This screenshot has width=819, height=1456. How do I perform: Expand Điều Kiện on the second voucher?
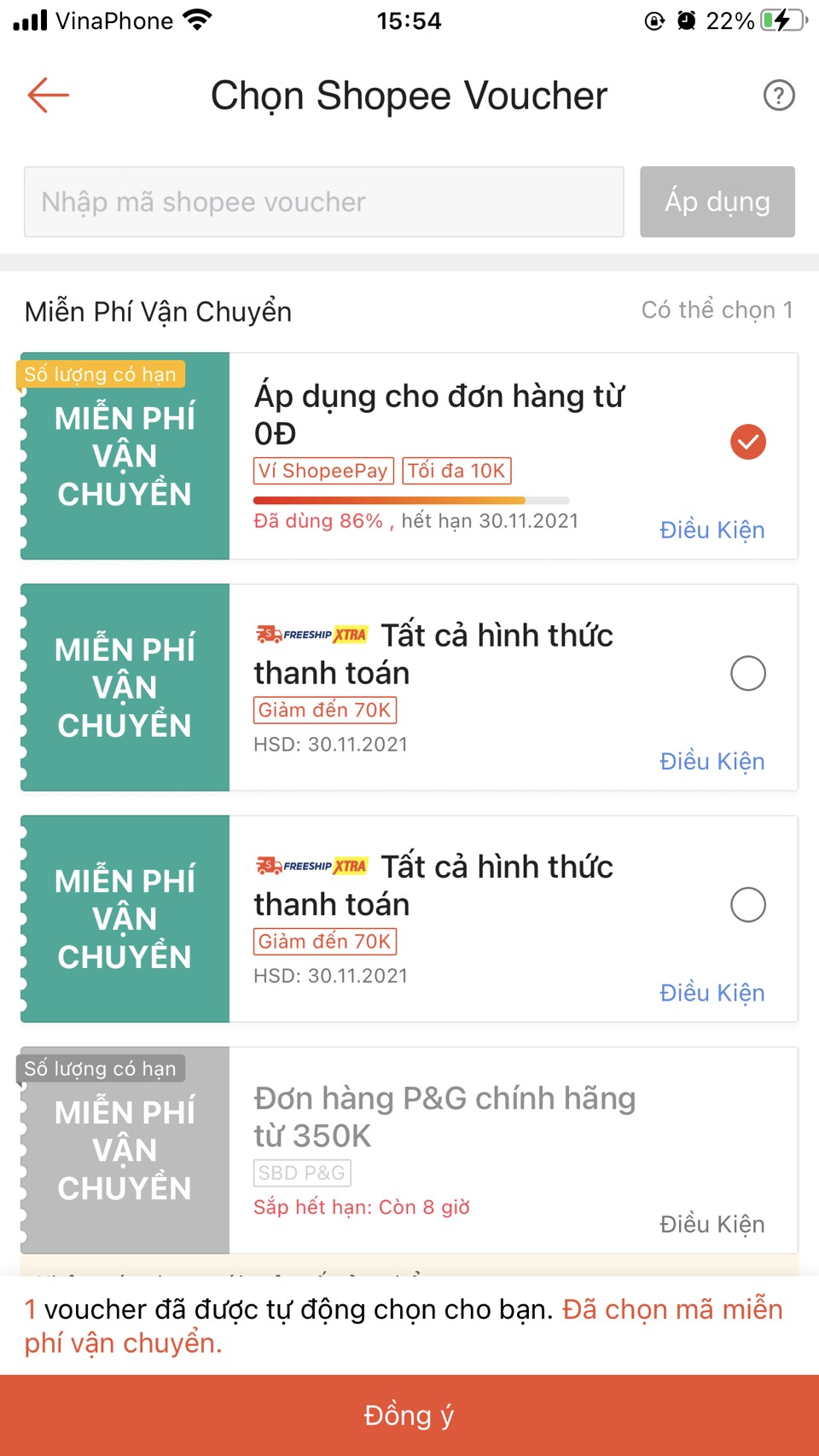(x=712, y=761)
